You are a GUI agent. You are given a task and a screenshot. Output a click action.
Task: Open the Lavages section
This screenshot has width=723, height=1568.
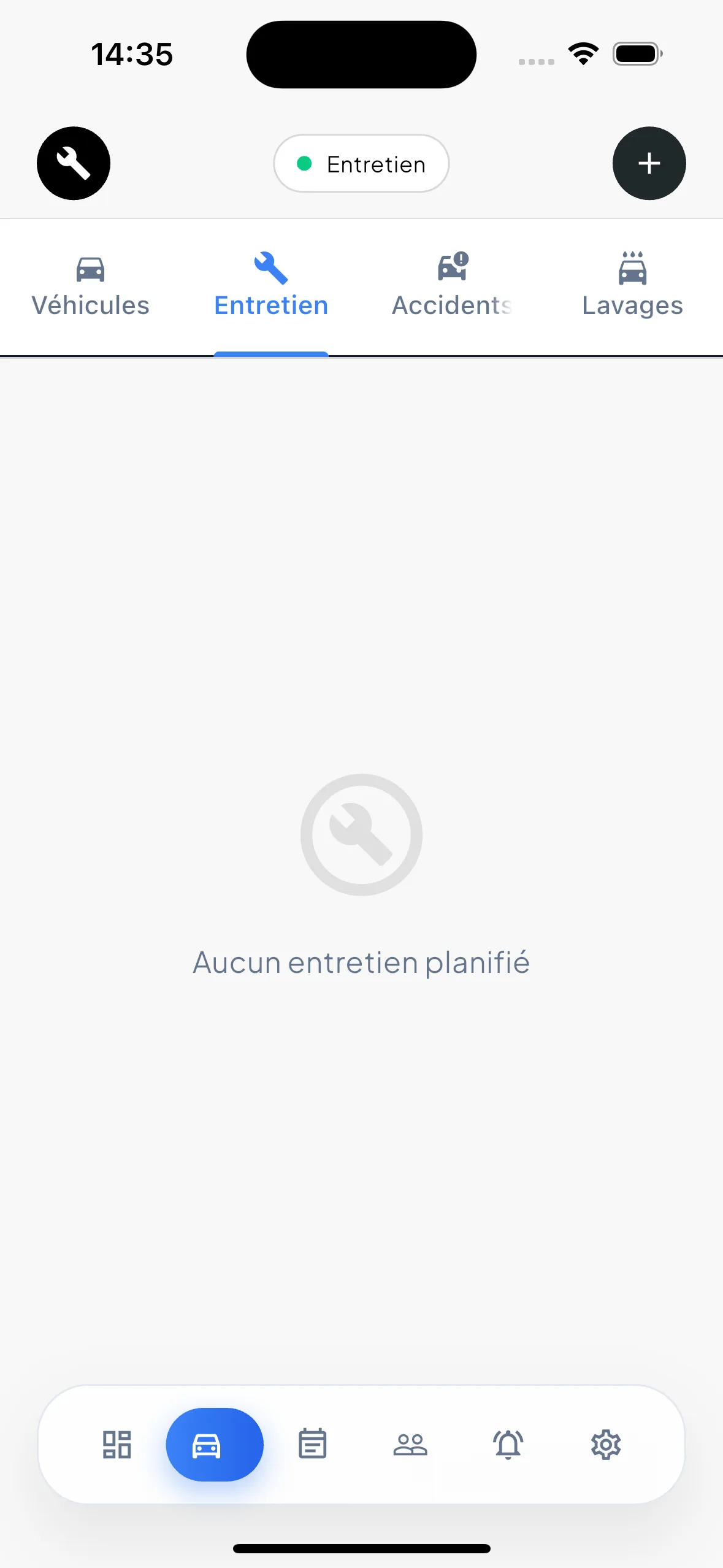tap(632, 286)
